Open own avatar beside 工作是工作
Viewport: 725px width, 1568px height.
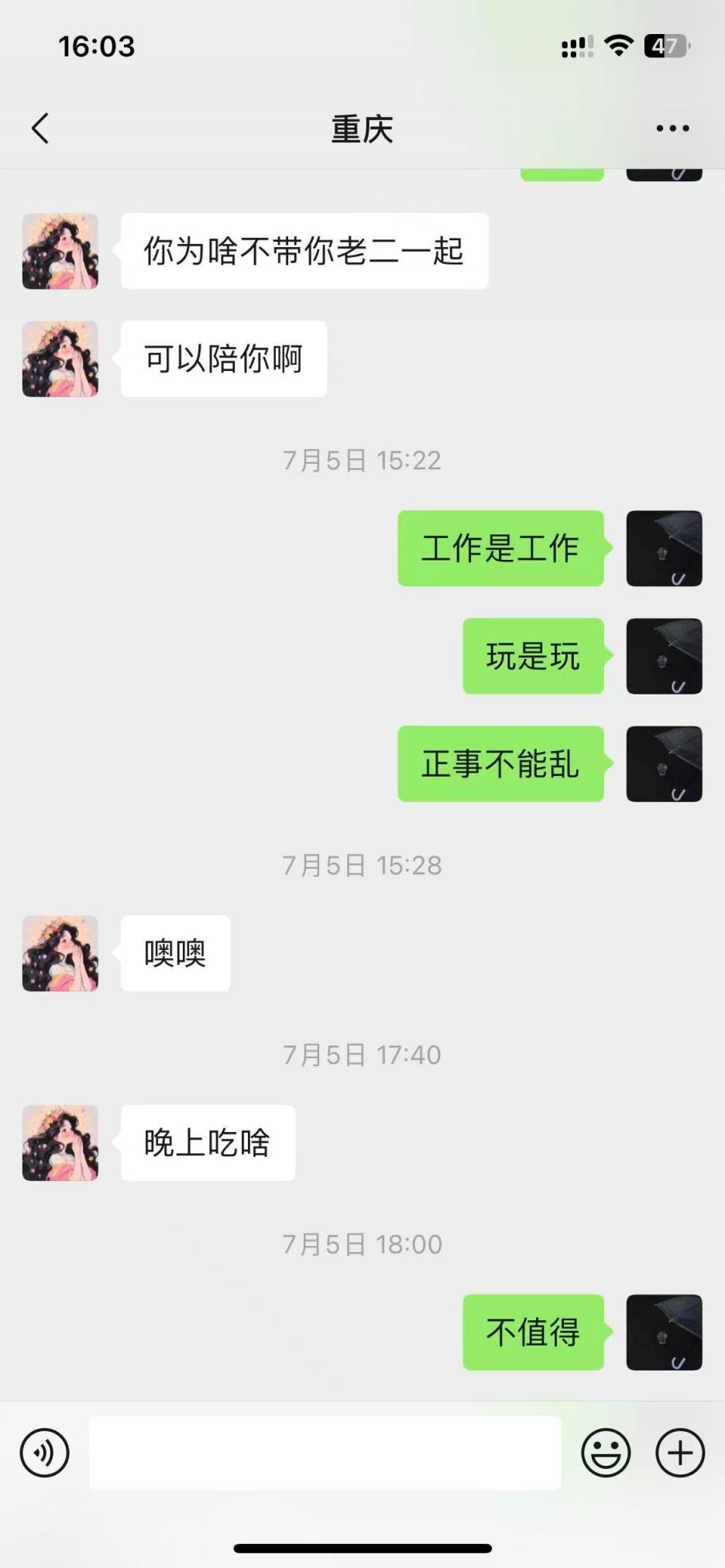664,548
